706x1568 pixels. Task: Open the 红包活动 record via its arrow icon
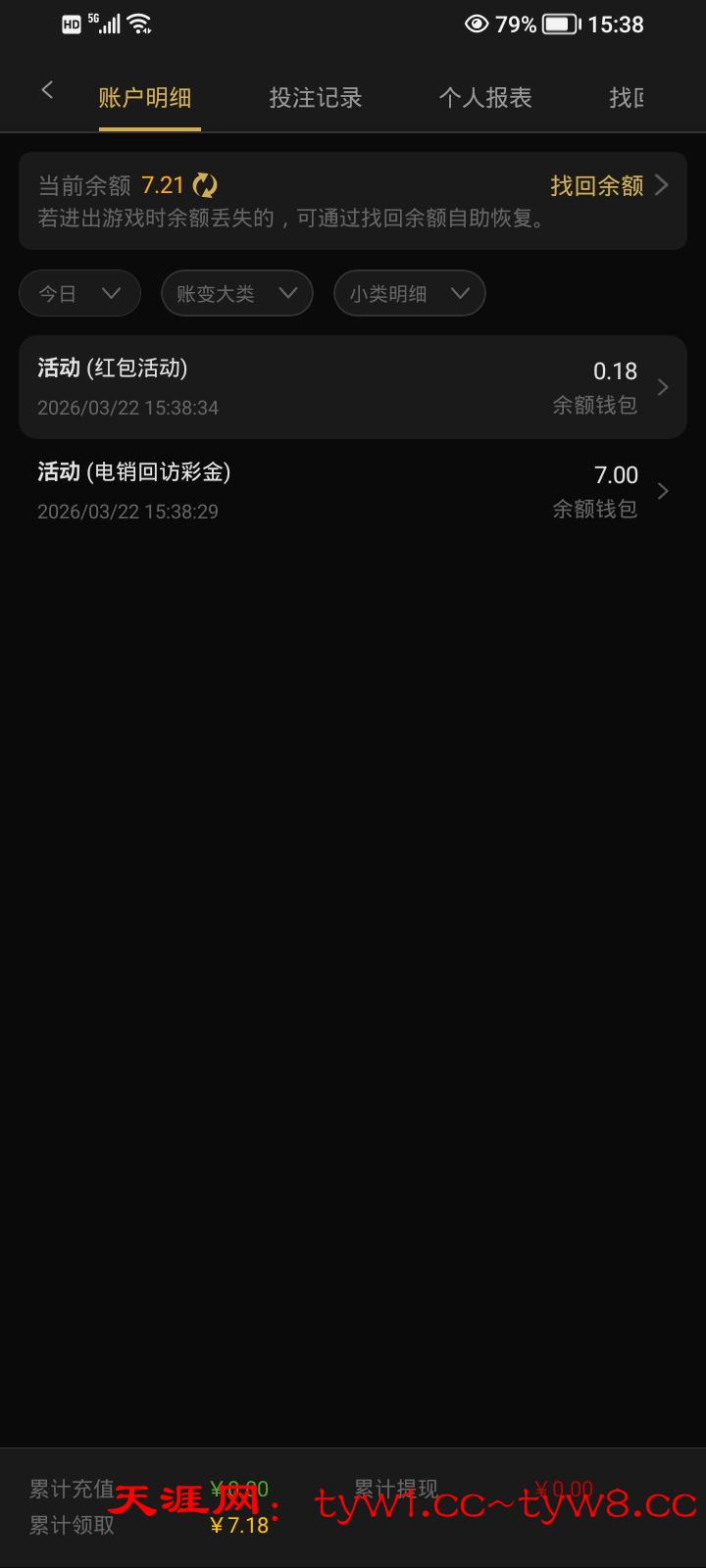[x=662, y=387]
